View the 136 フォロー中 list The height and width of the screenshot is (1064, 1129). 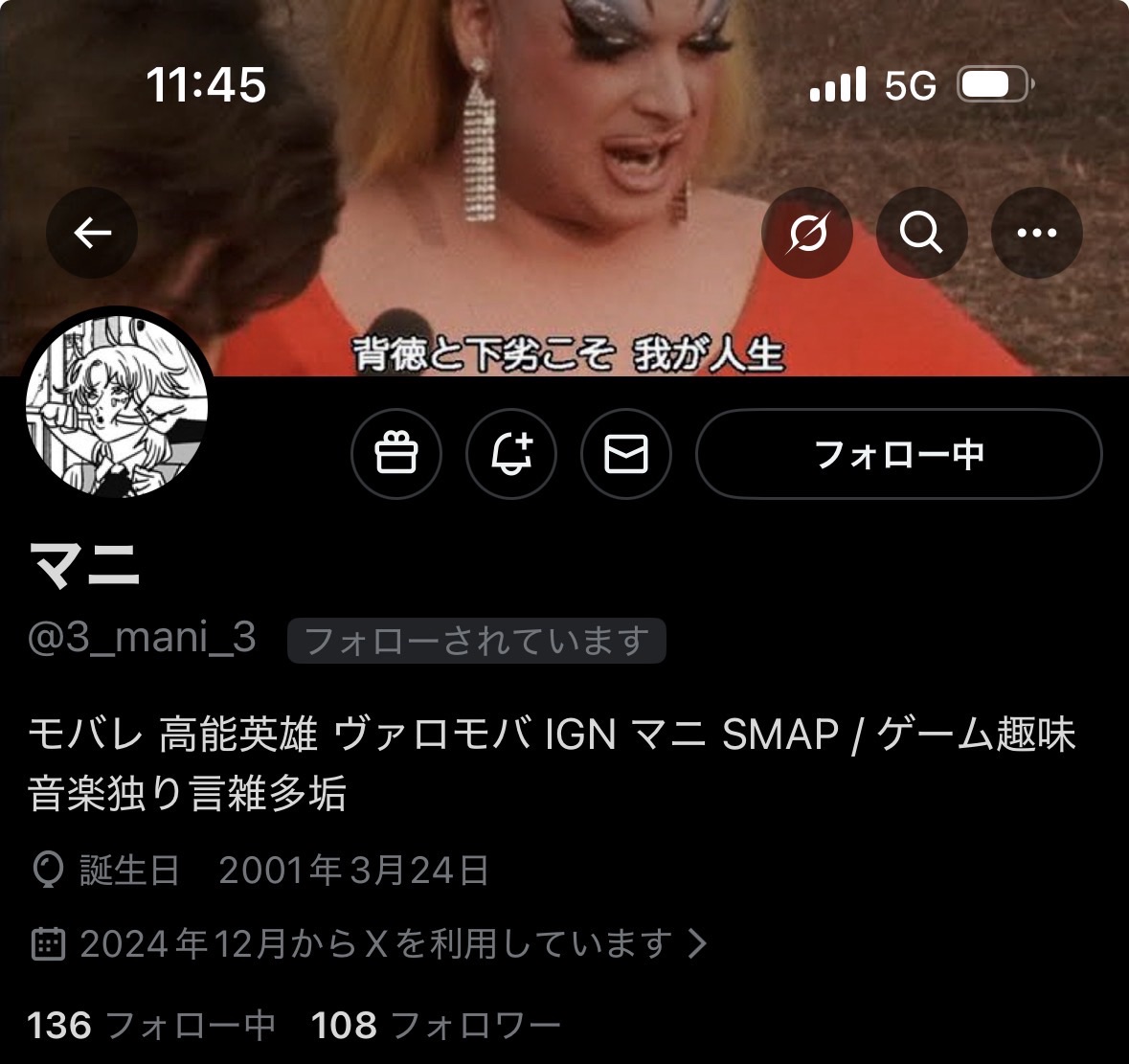pos(151,1027)
